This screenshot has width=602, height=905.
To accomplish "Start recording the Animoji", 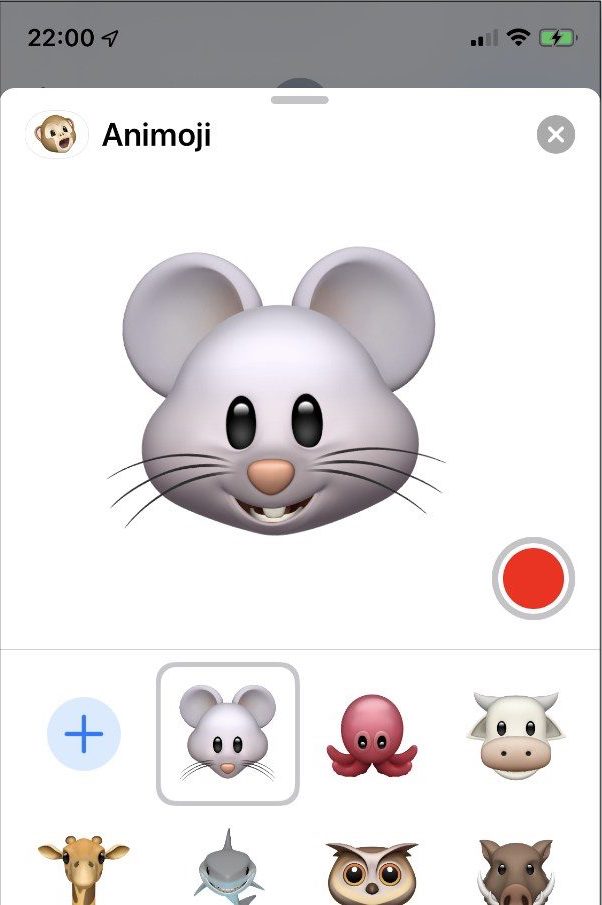I will click(x=533, y=579).
